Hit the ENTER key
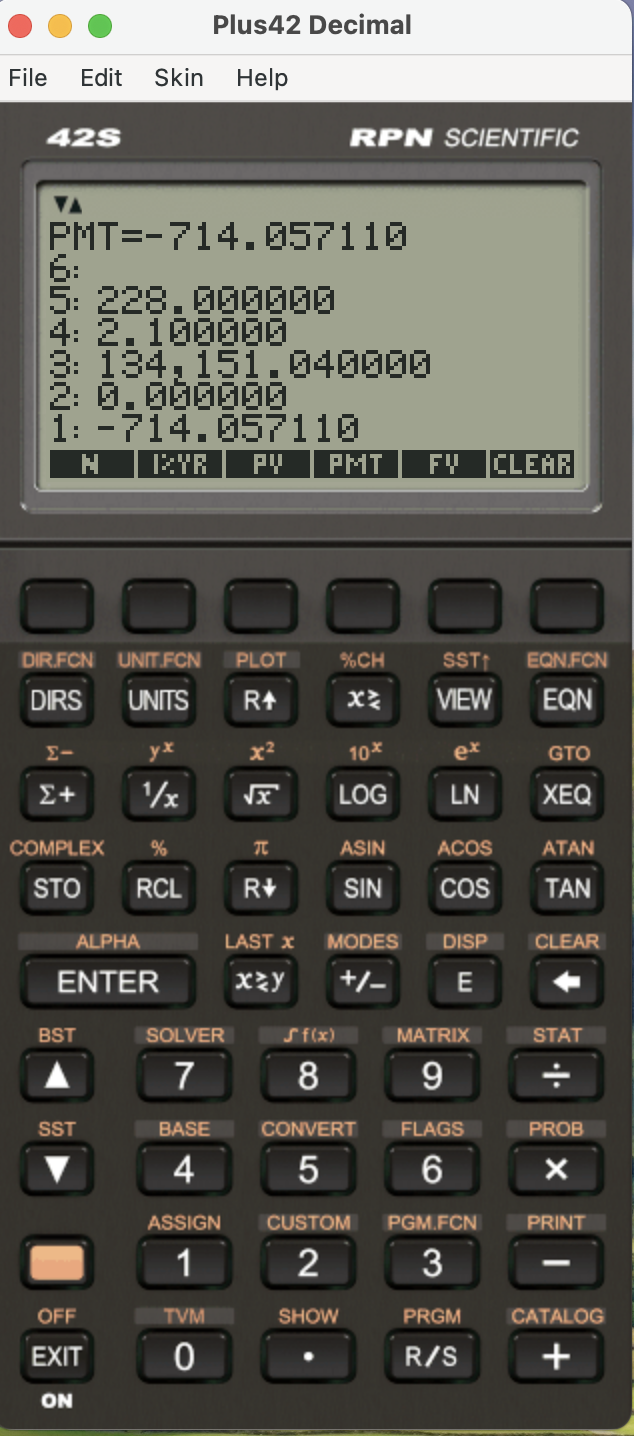The width and height of the screenshot is (634, 1436). tap(107, 982)
